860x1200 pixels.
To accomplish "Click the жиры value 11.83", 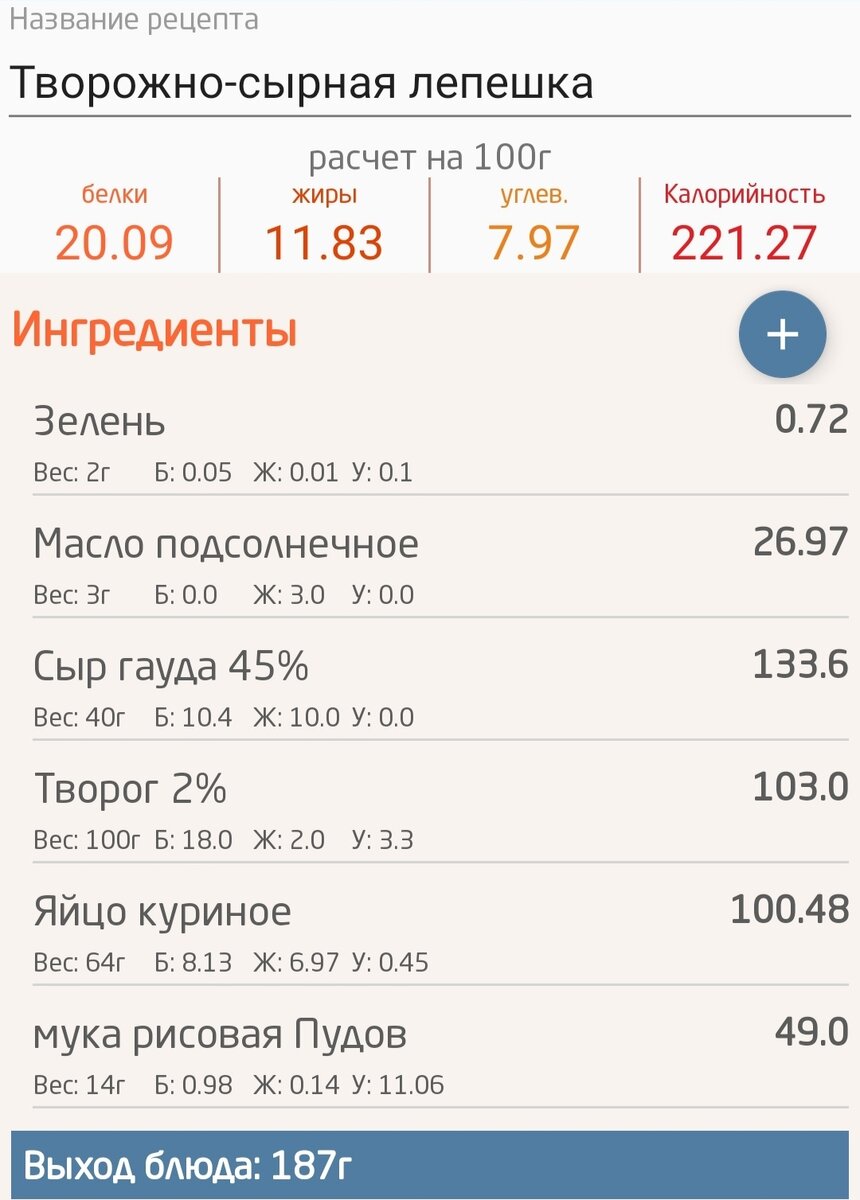I will (322, 240).
